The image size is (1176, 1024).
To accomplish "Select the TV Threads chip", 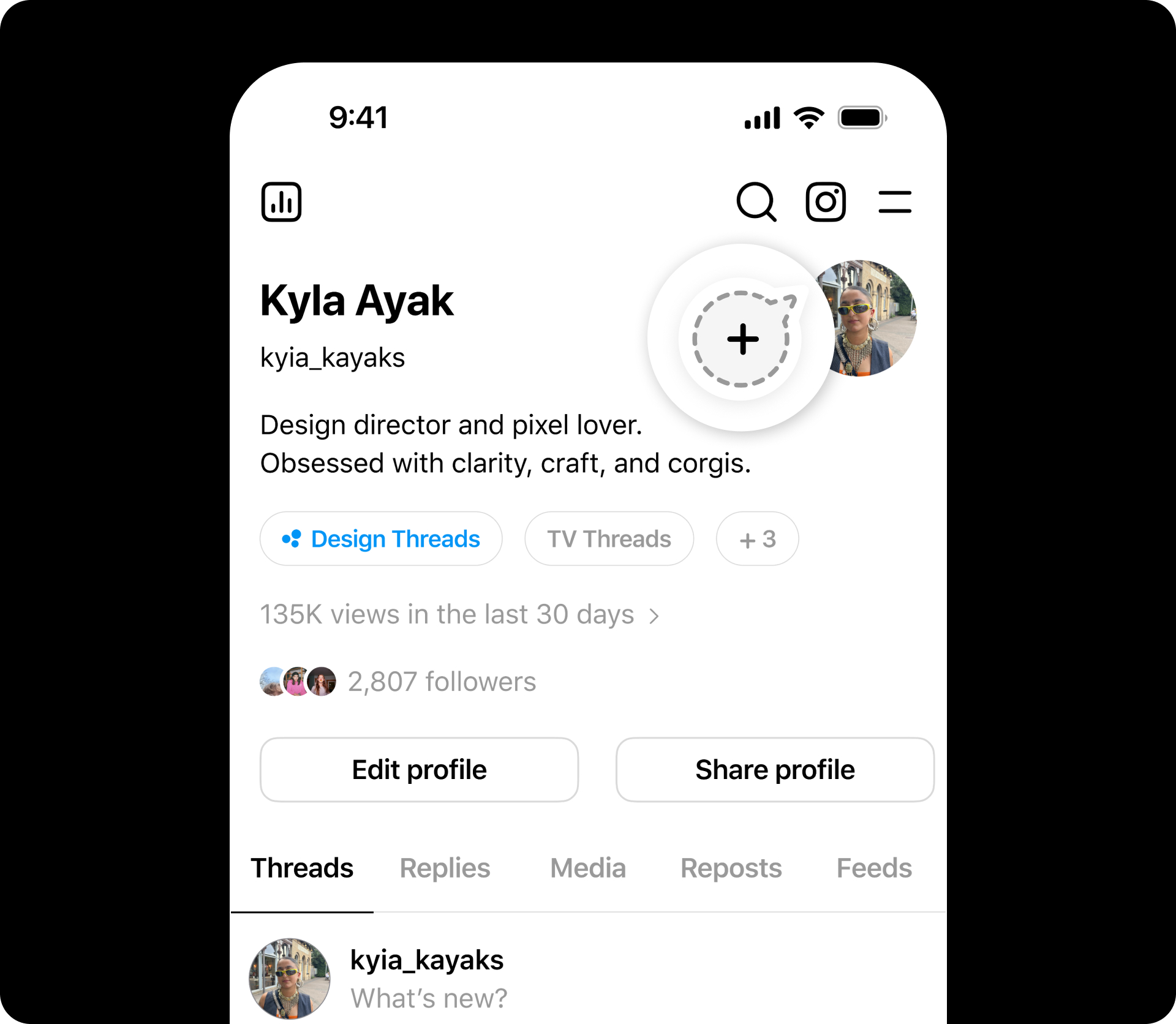I will click(609, 539).
